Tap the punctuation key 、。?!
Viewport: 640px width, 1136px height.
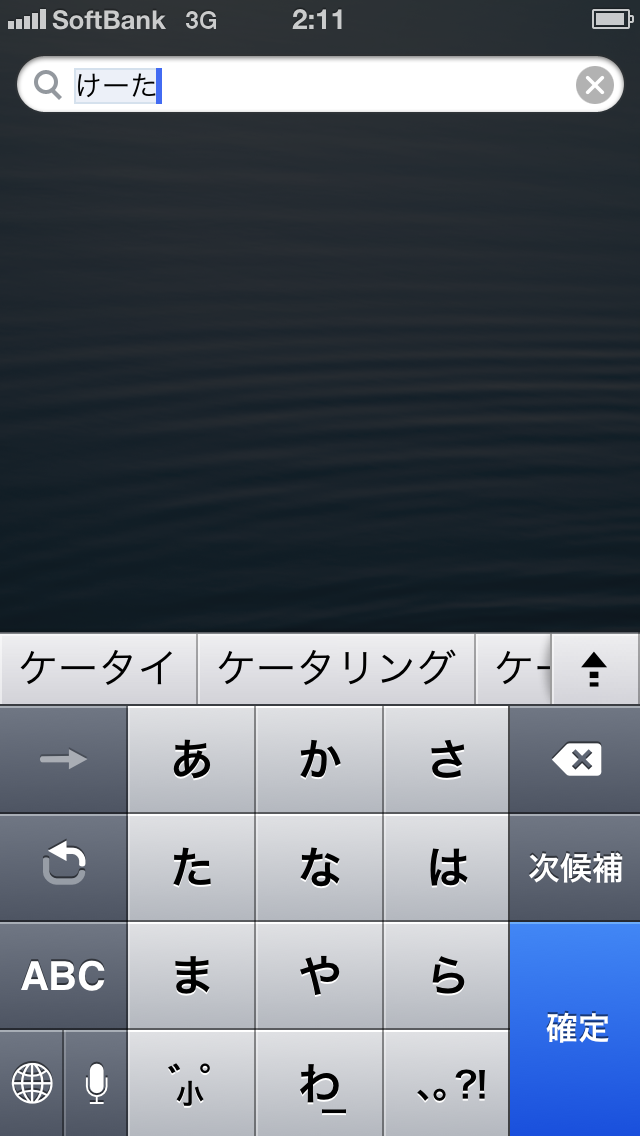coord(447,1083)
